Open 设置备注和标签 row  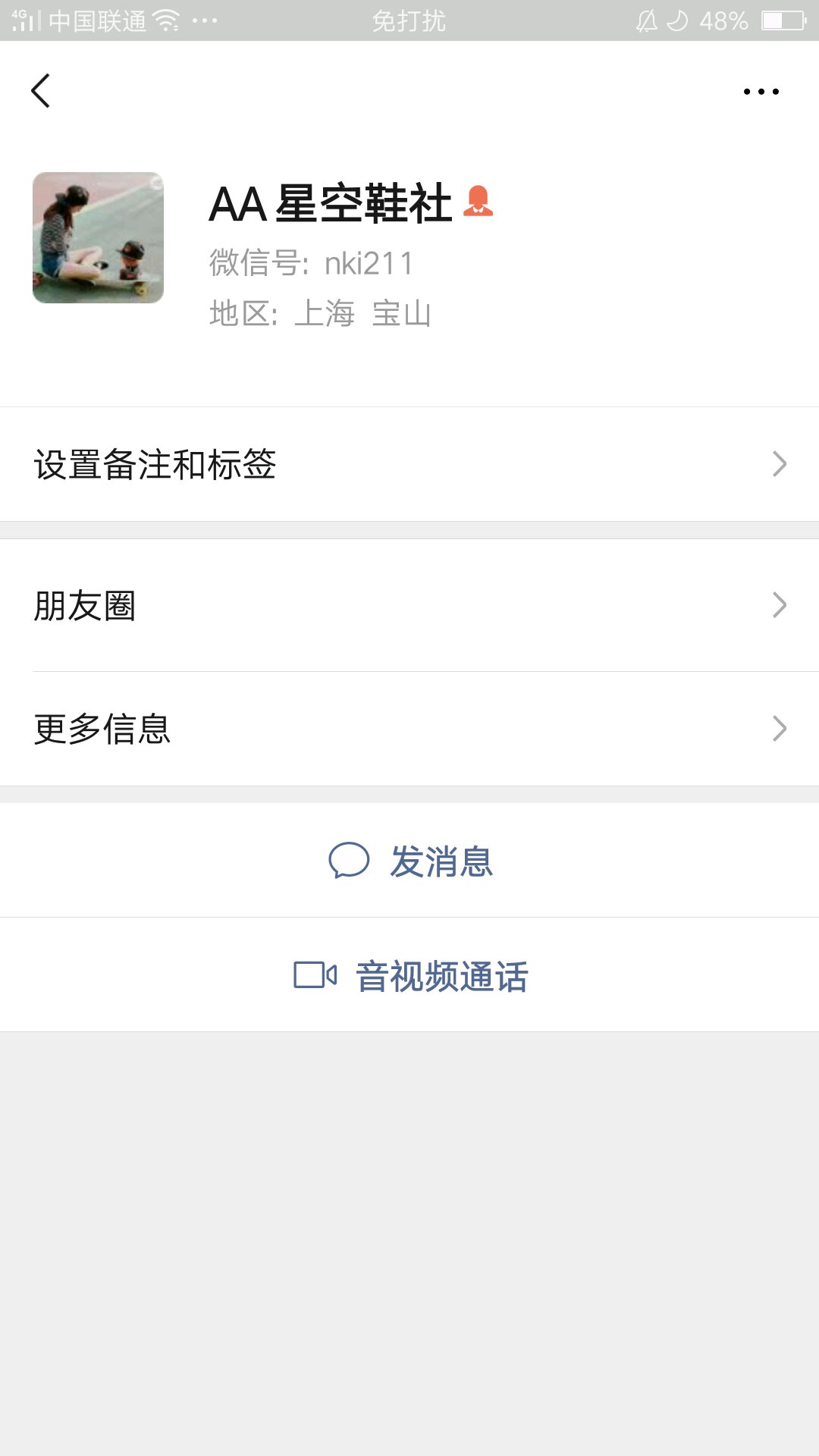click(x=409, y=464)
